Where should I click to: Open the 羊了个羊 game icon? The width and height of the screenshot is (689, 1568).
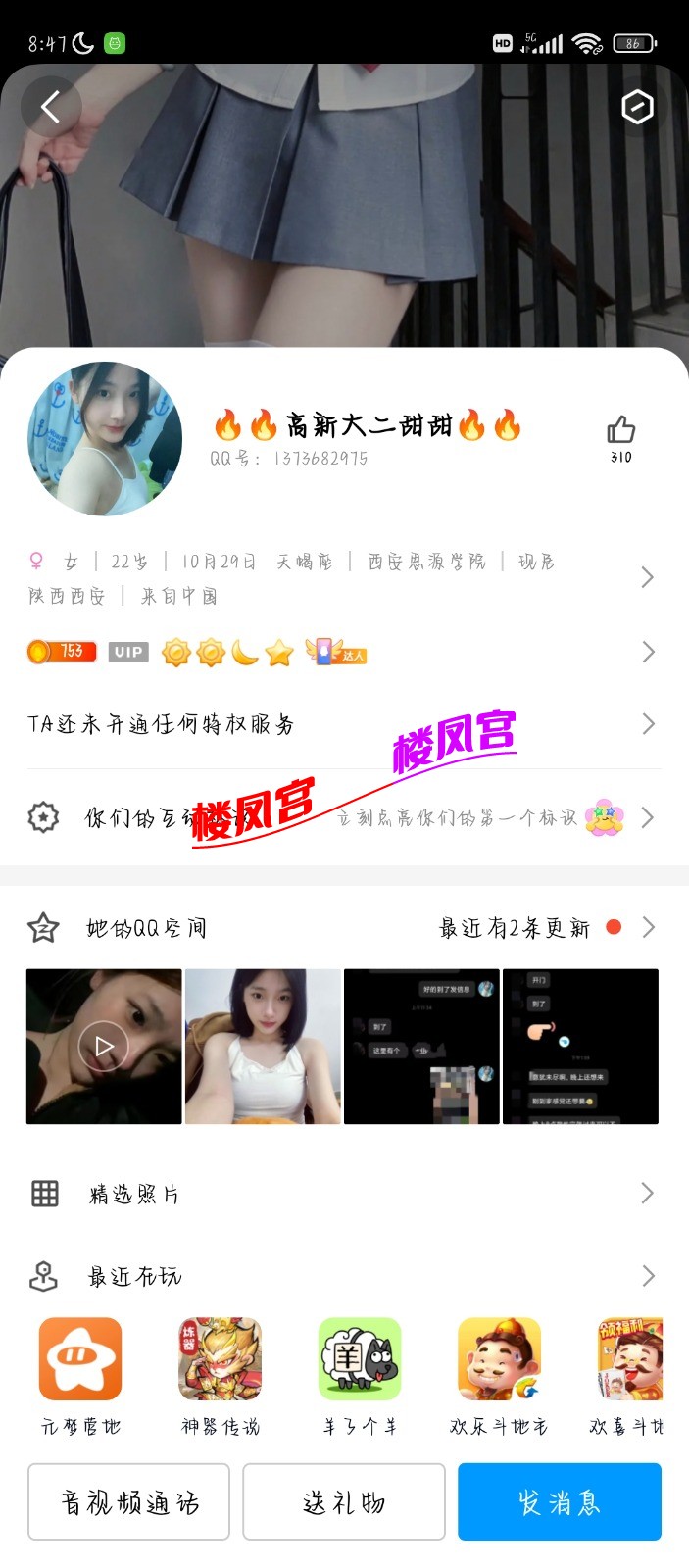coord(360,1359)
